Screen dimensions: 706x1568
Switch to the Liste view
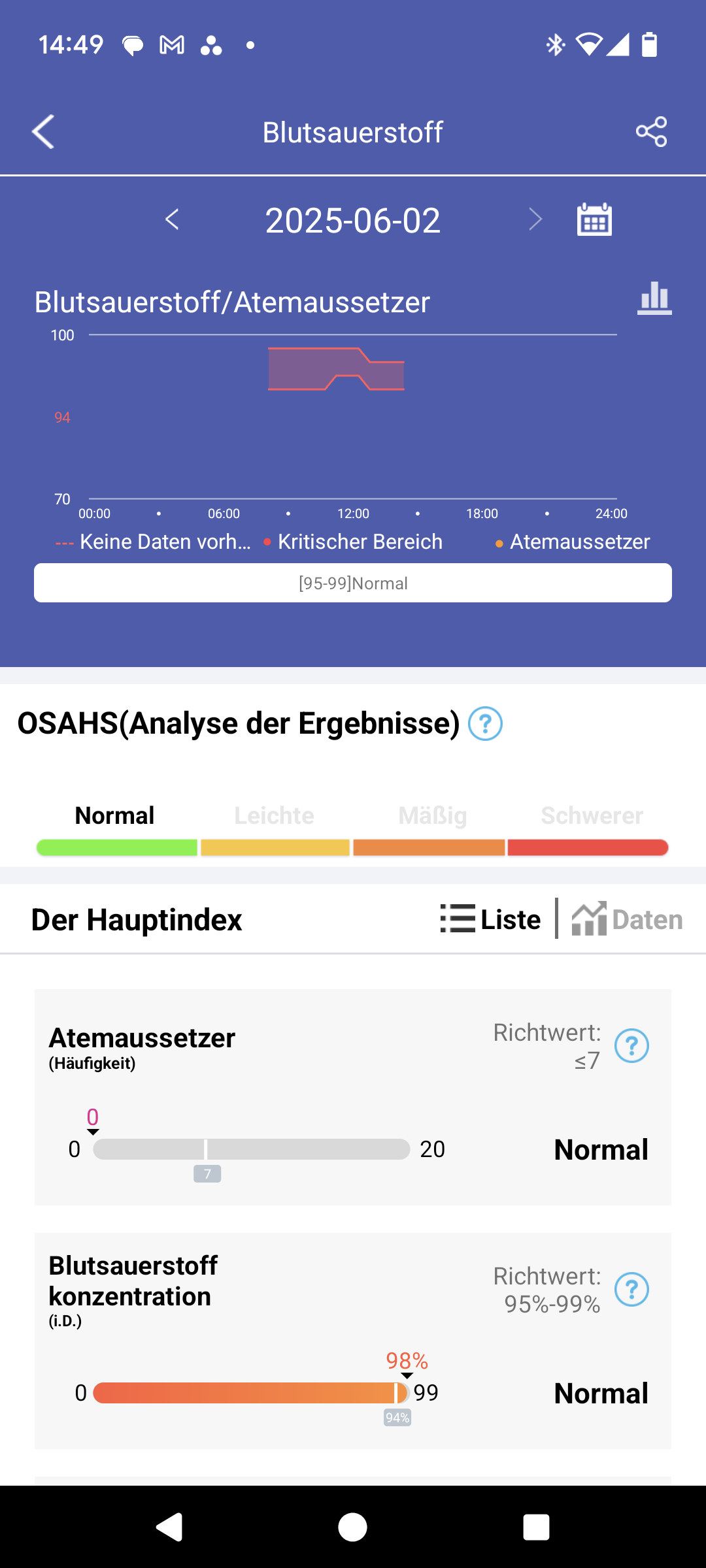490,919
